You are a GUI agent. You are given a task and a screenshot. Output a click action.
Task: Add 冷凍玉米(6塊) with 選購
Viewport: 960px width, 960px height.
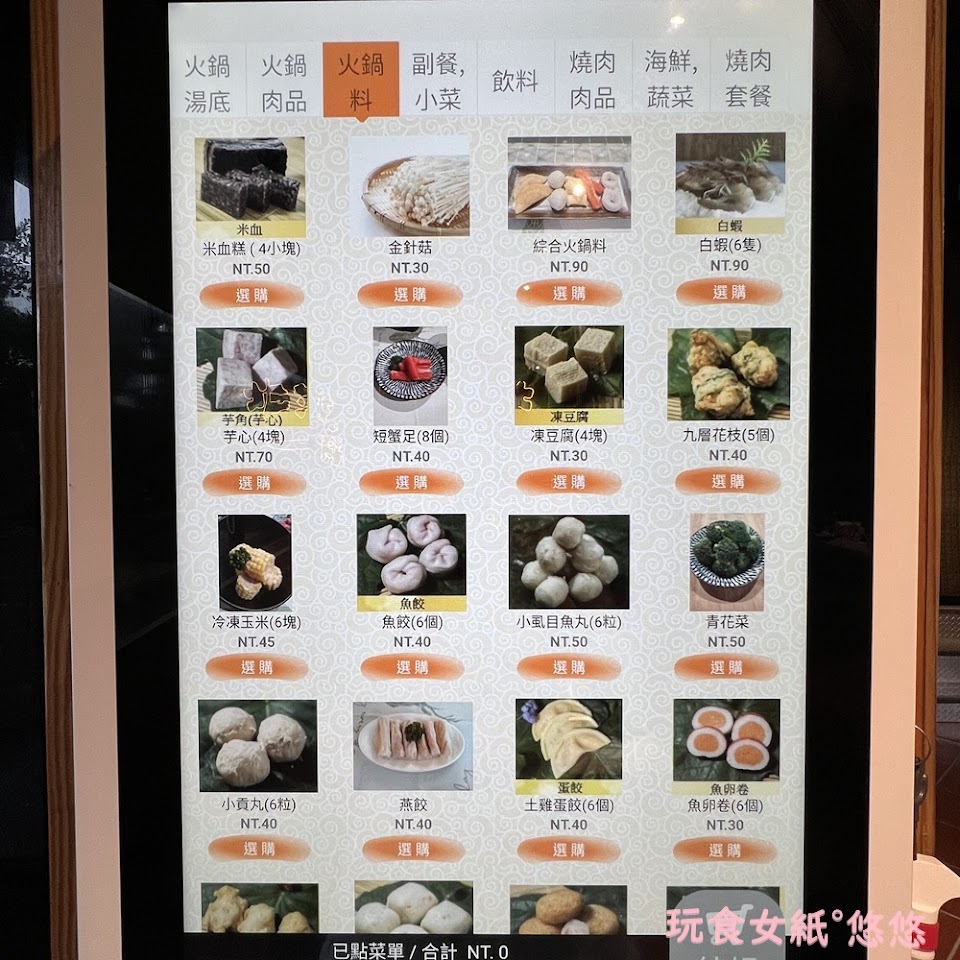pos(257,667)
